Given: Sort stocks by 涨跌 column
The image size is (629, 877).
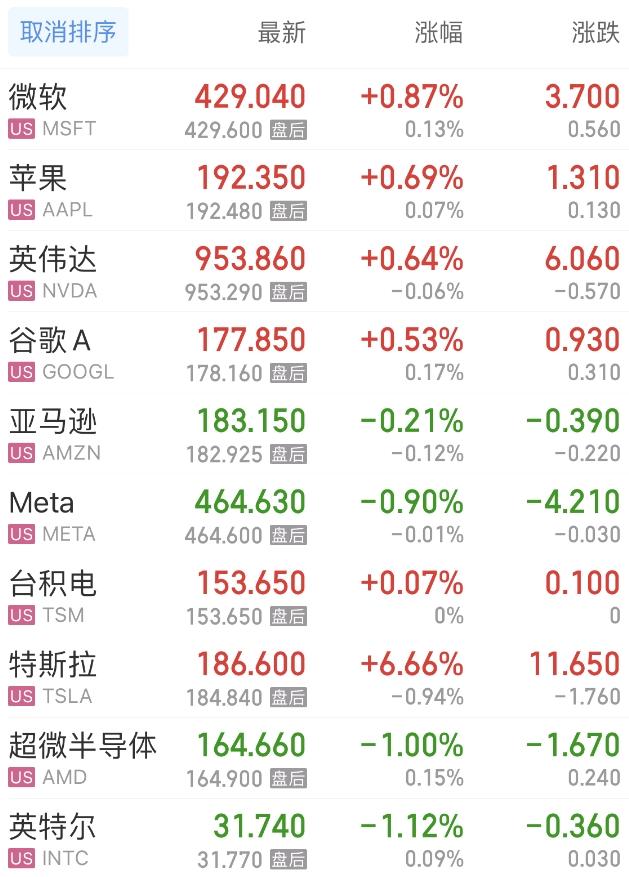Looking at the screenshot, I should click(595, 33).
